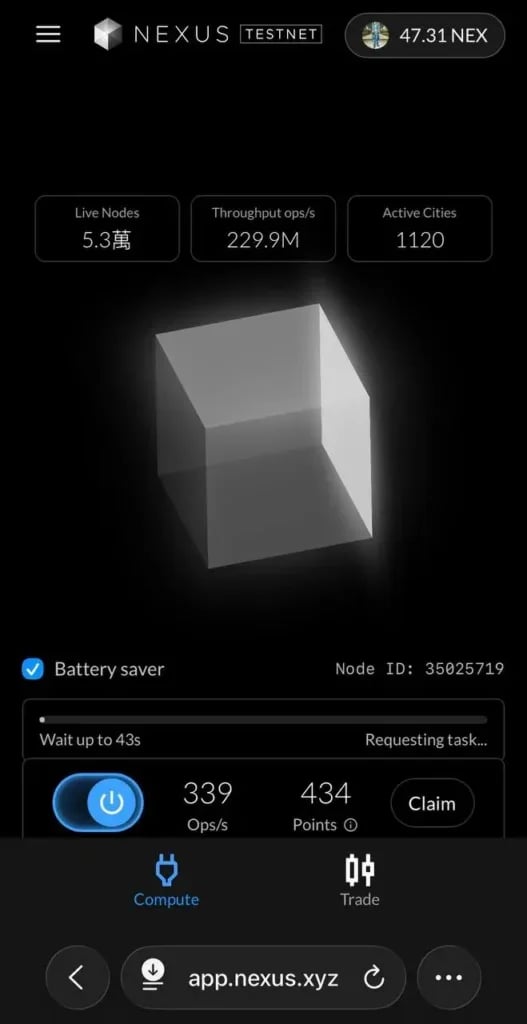Select the Compute tab
This screenshot has width=527, height=1024.
pyautogui.click(x=167, y=880)
